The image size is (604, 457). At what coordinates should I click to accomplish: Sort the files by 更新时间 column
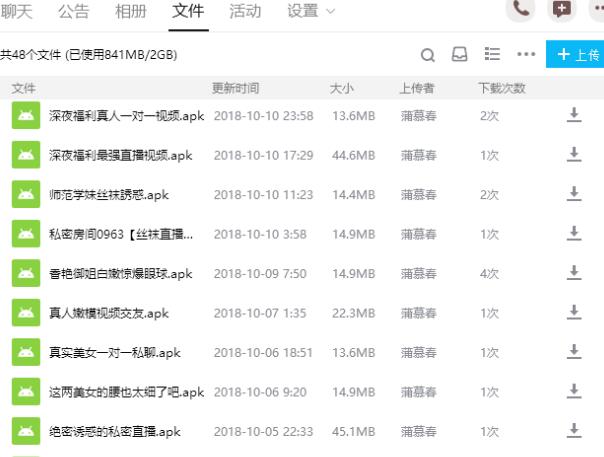(x=236, y=89)
